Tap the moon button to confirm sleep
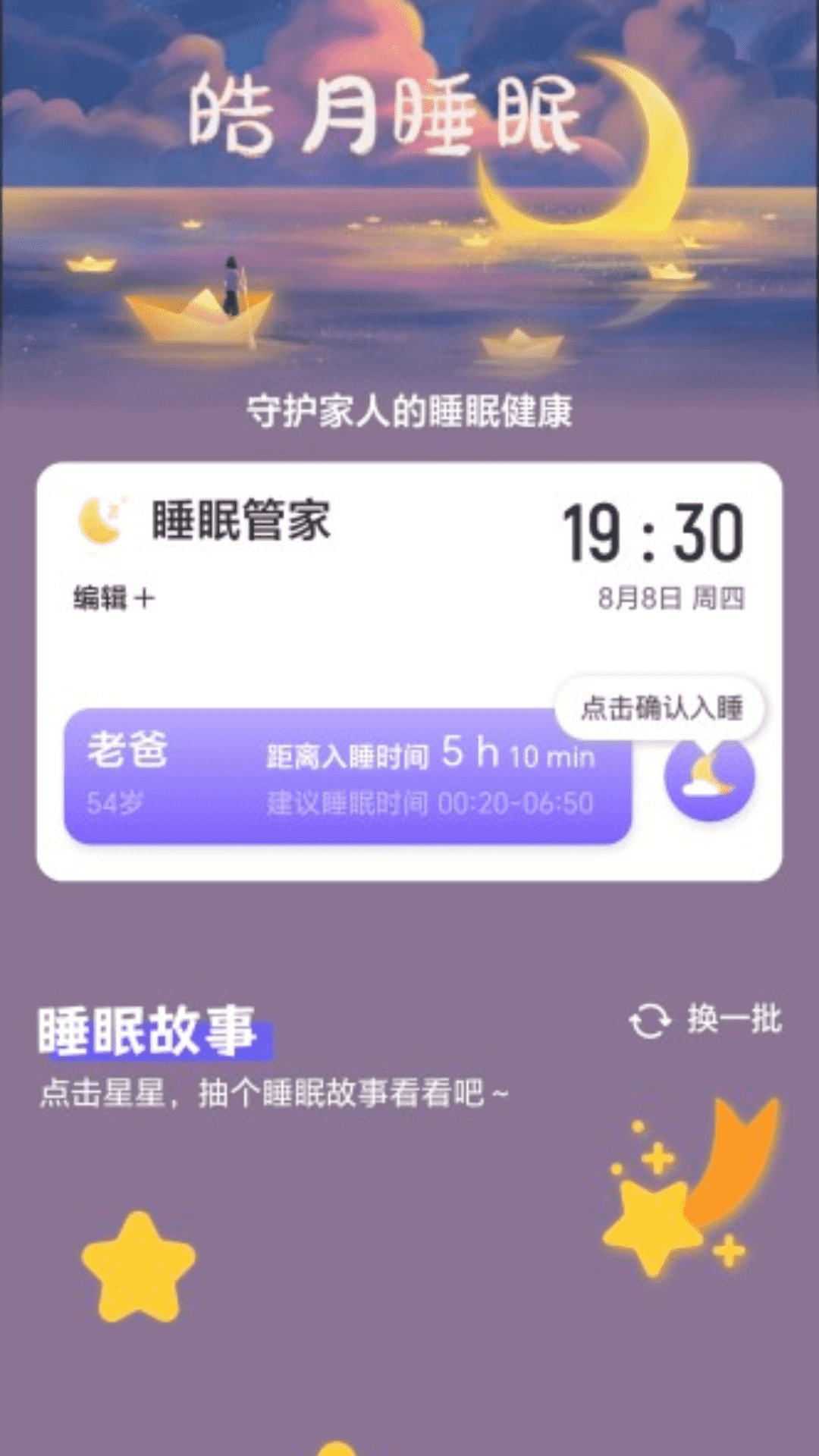This screenshot has height=1456, width=819. coord(709,778)
